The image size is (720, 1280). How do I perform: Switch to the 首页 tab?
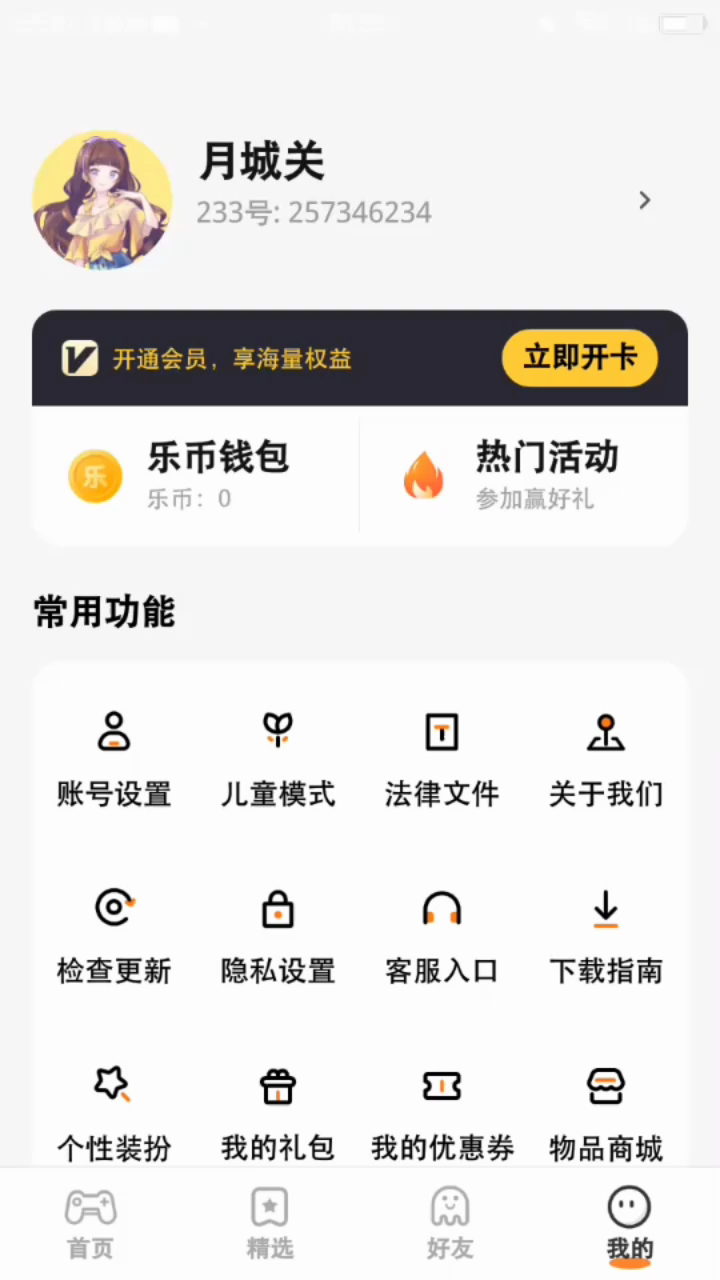coord(90,1223)
